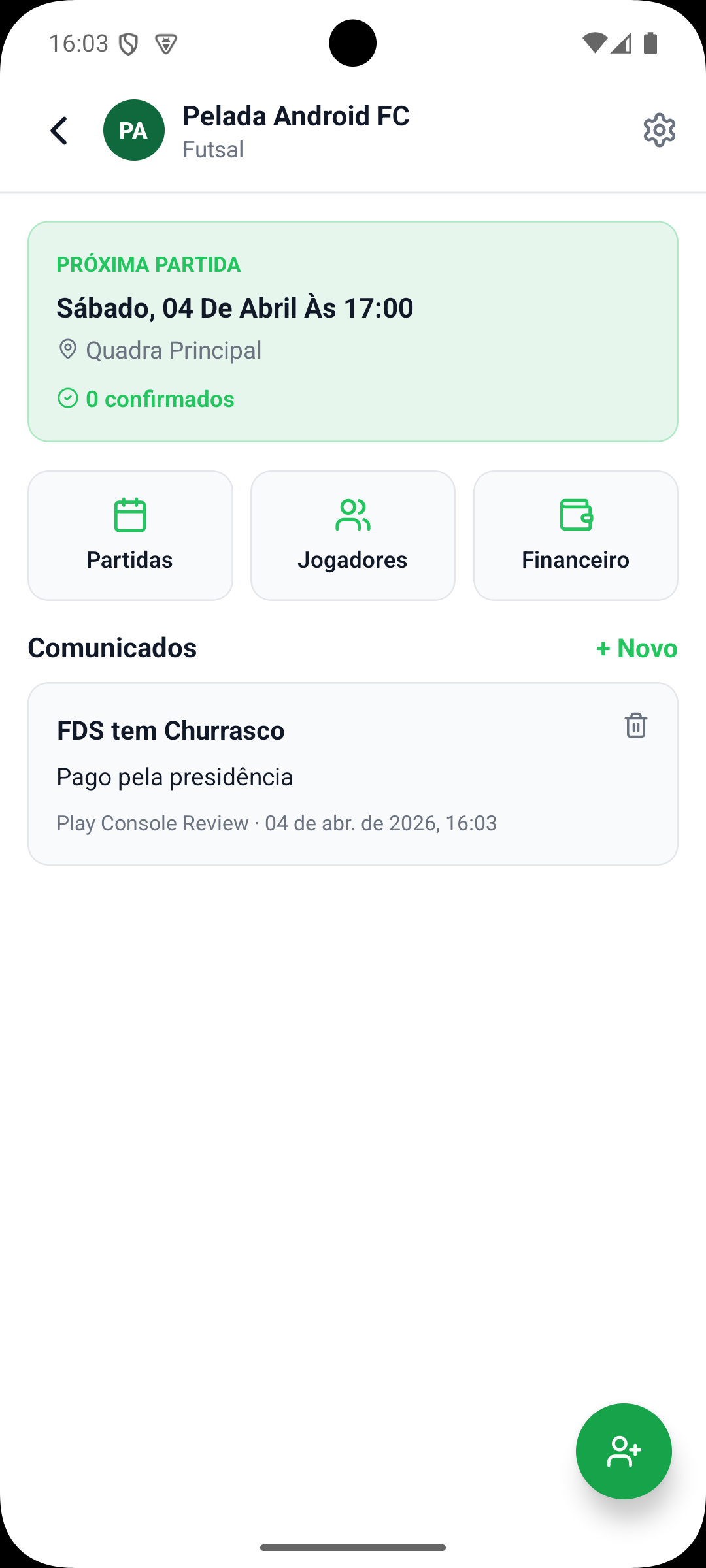Open the próxima partida card
The width and height of the screenshot is (706, 1568).
pos(352,329)
